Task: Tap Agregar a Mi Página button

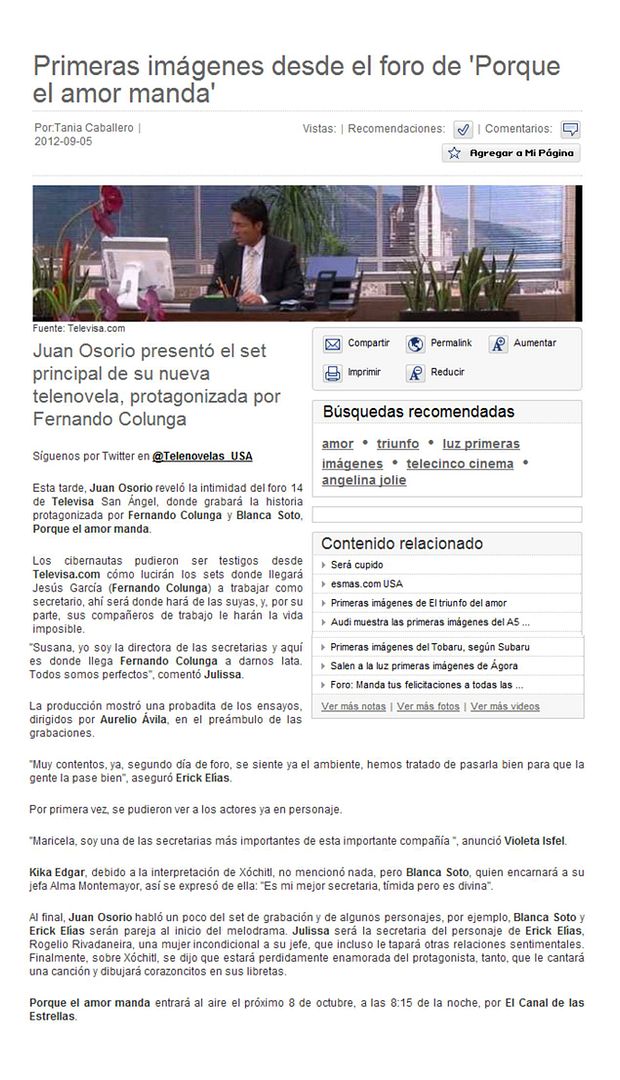Action: (511, 153)
